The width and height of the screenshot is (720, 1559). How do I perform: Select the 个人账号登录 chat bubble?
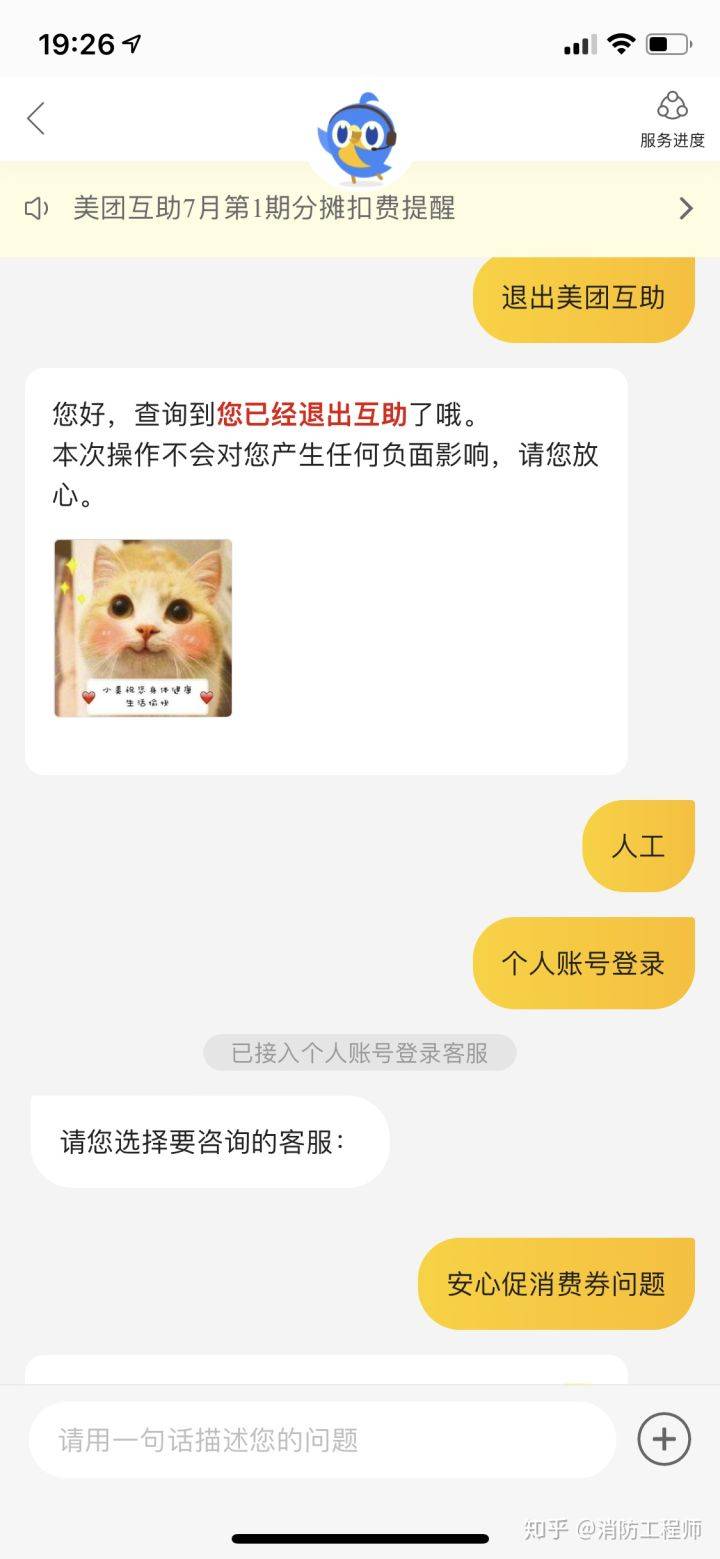(x=583, y=961)
